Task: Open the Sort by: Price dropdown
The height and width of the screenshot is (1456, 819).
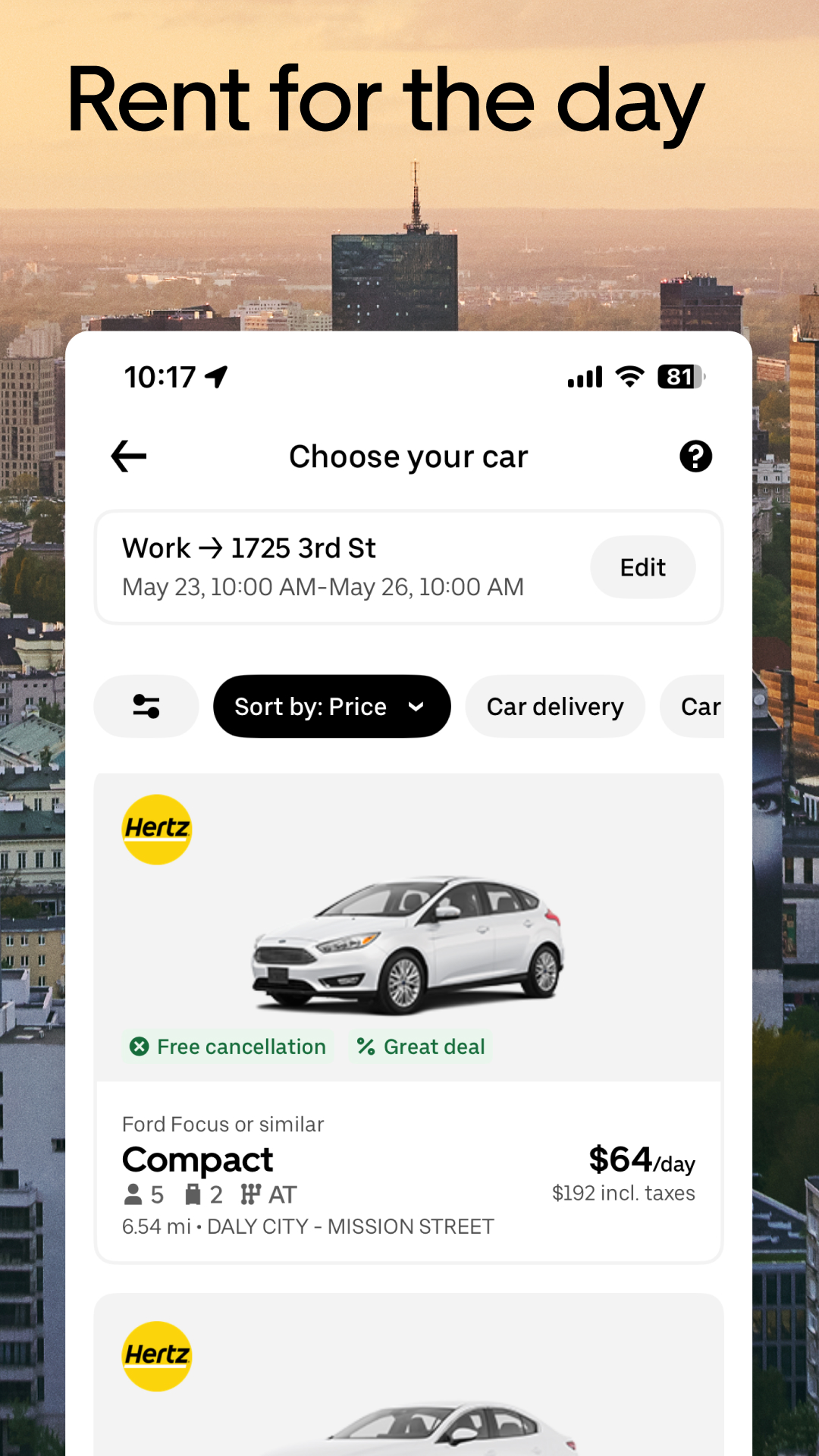Action: coord(331,706)
